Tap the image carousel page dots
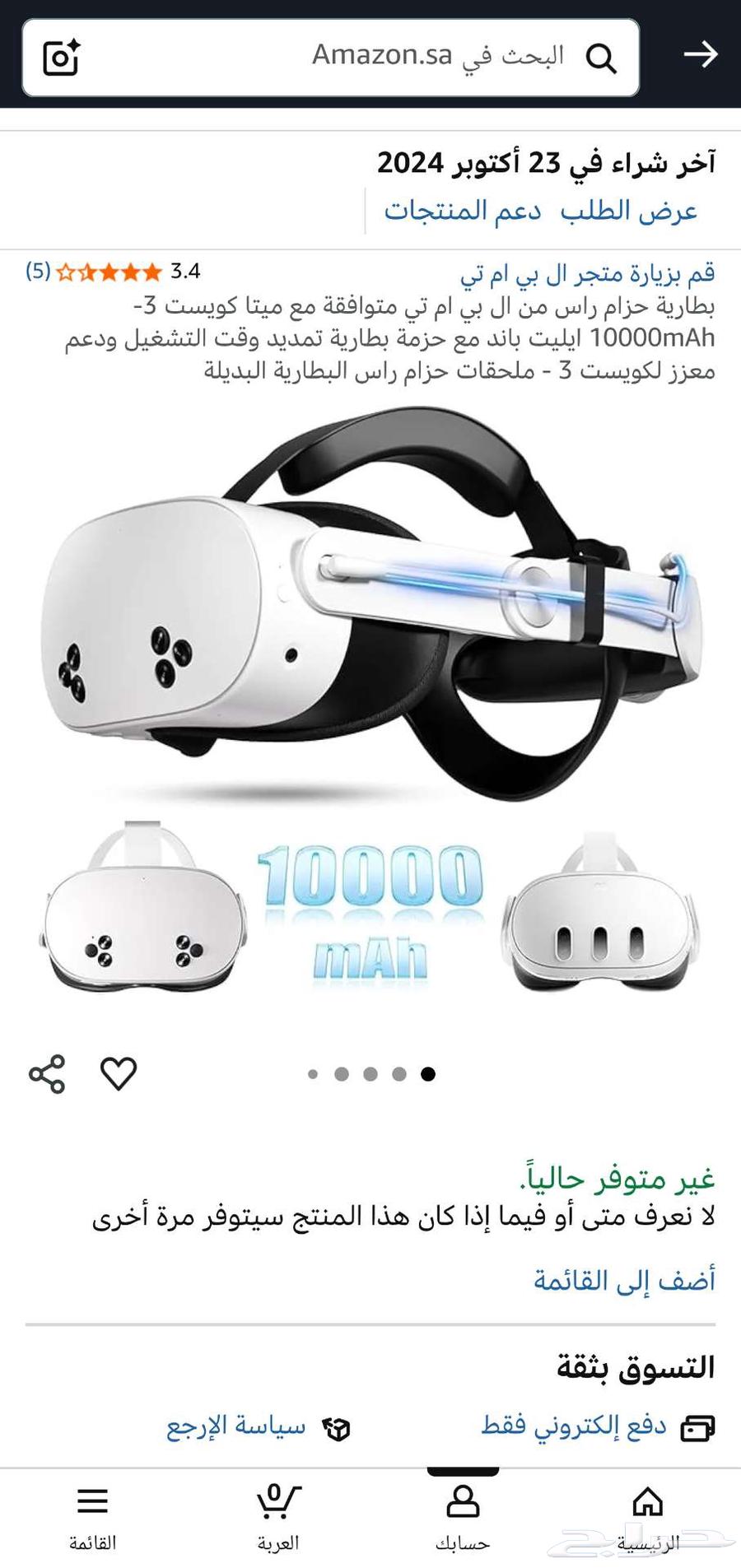 coord(370,1074)
